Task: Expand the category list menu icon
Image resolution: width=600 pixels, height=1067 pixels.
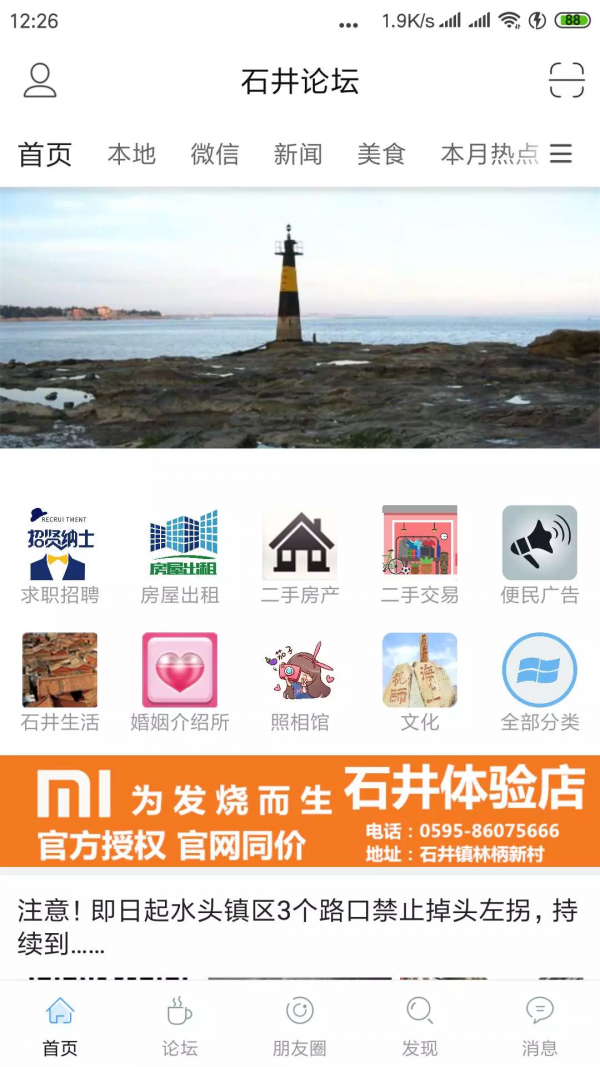Action: tap(561, 154)
